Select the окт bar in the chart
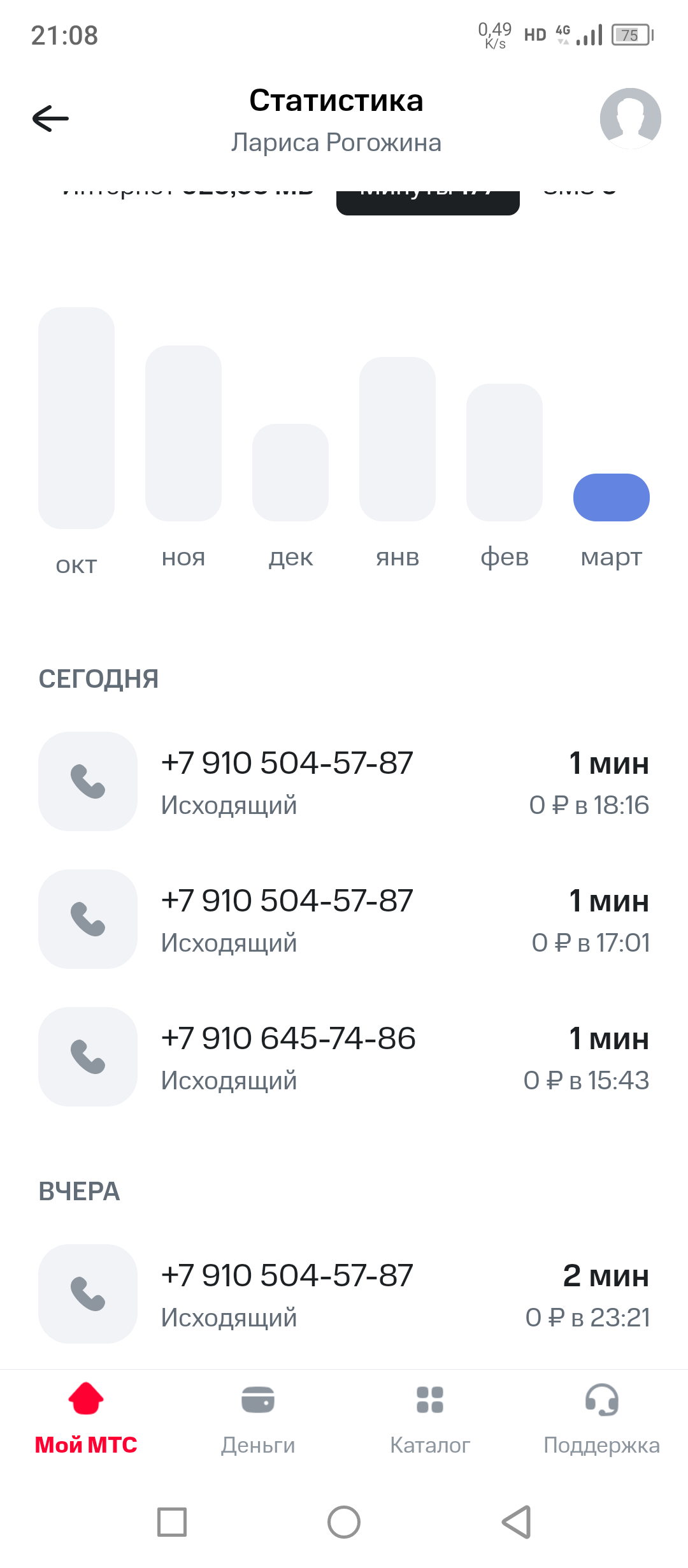Screen dimensions: 688x1568 (76, 418)
